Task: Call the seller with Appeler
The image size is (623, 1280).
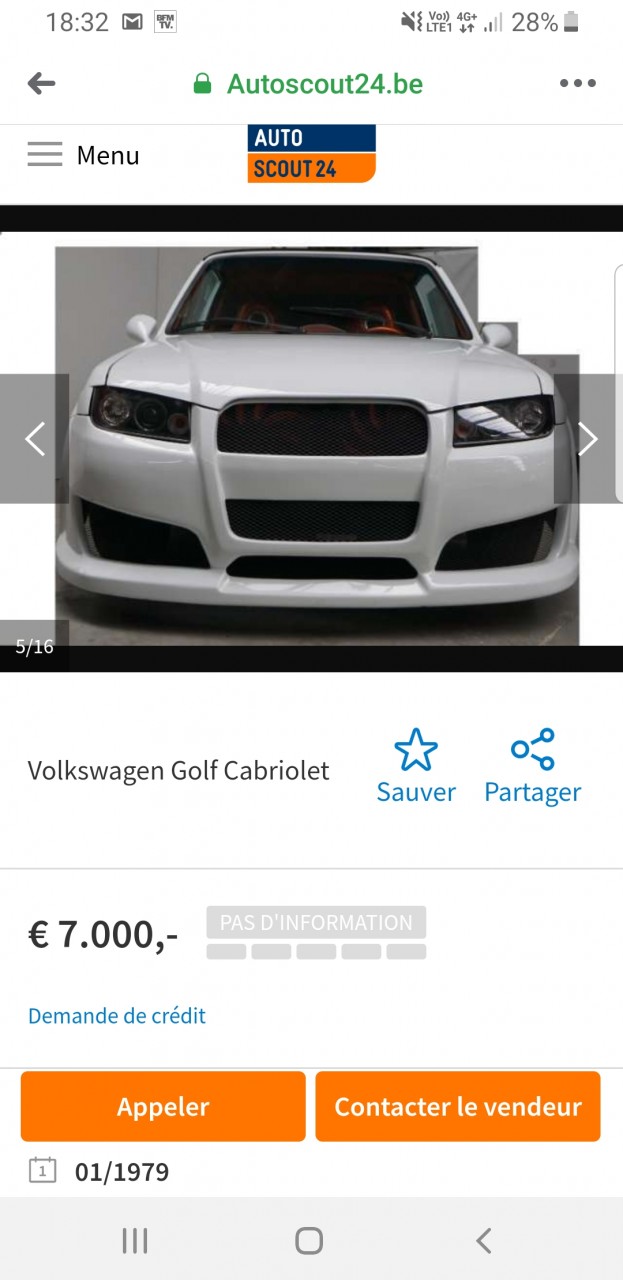Action: pyautogui.click(x=163, y=1107)
